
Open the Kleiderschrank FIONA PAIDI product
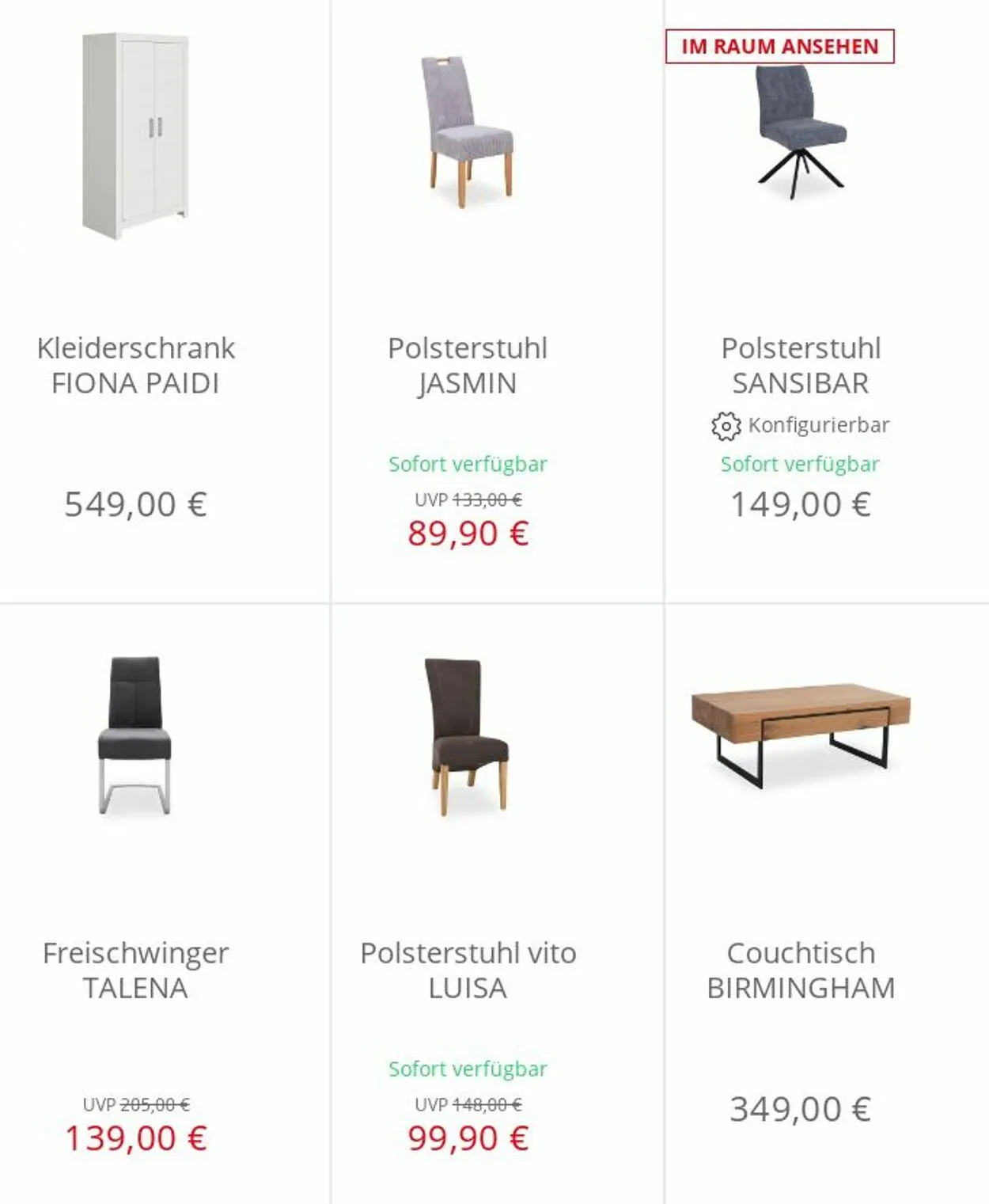click(x=135, y=365)
